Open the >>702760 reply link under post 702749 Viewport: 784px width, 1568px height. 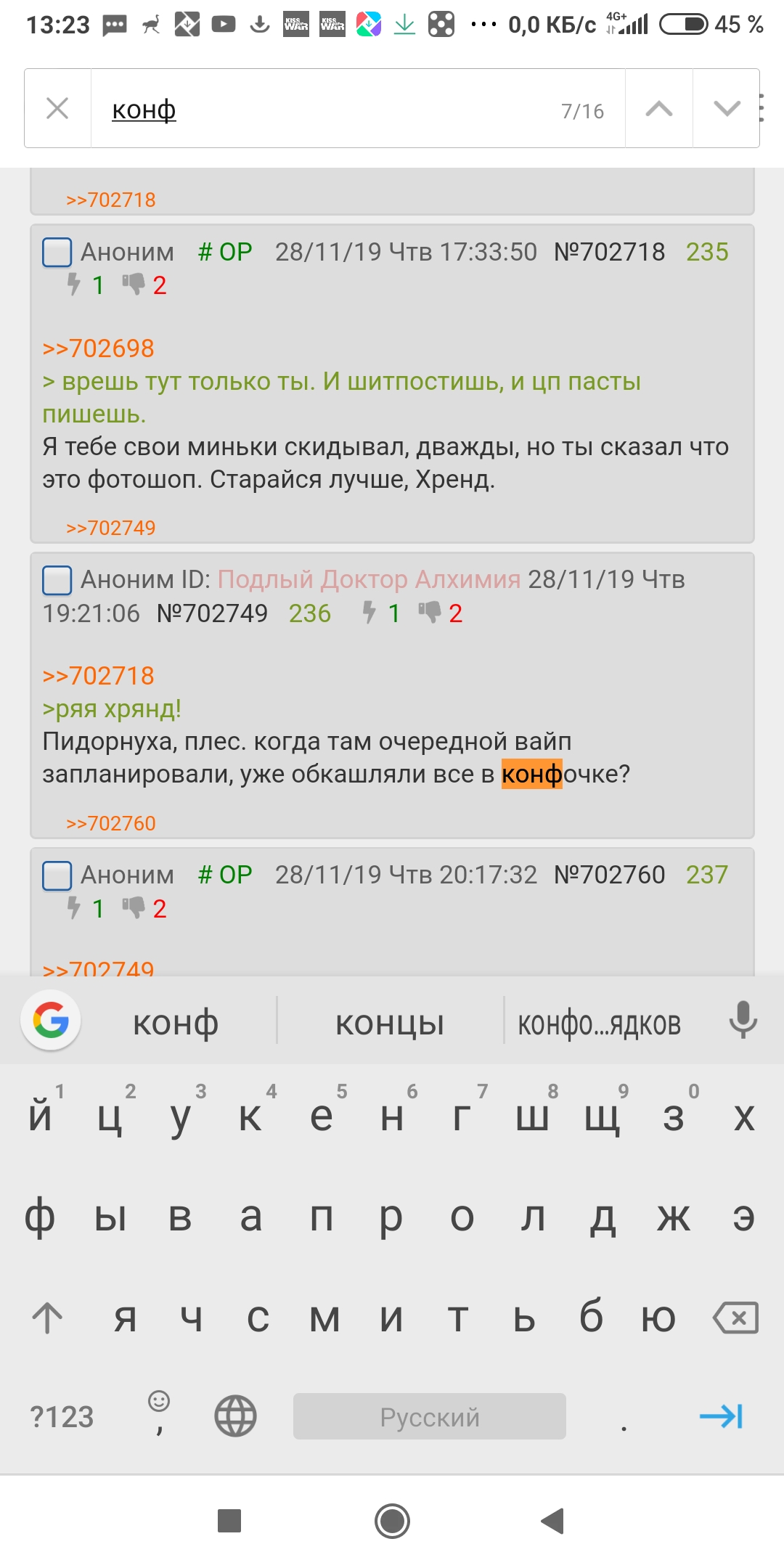[x=110, y=823]
